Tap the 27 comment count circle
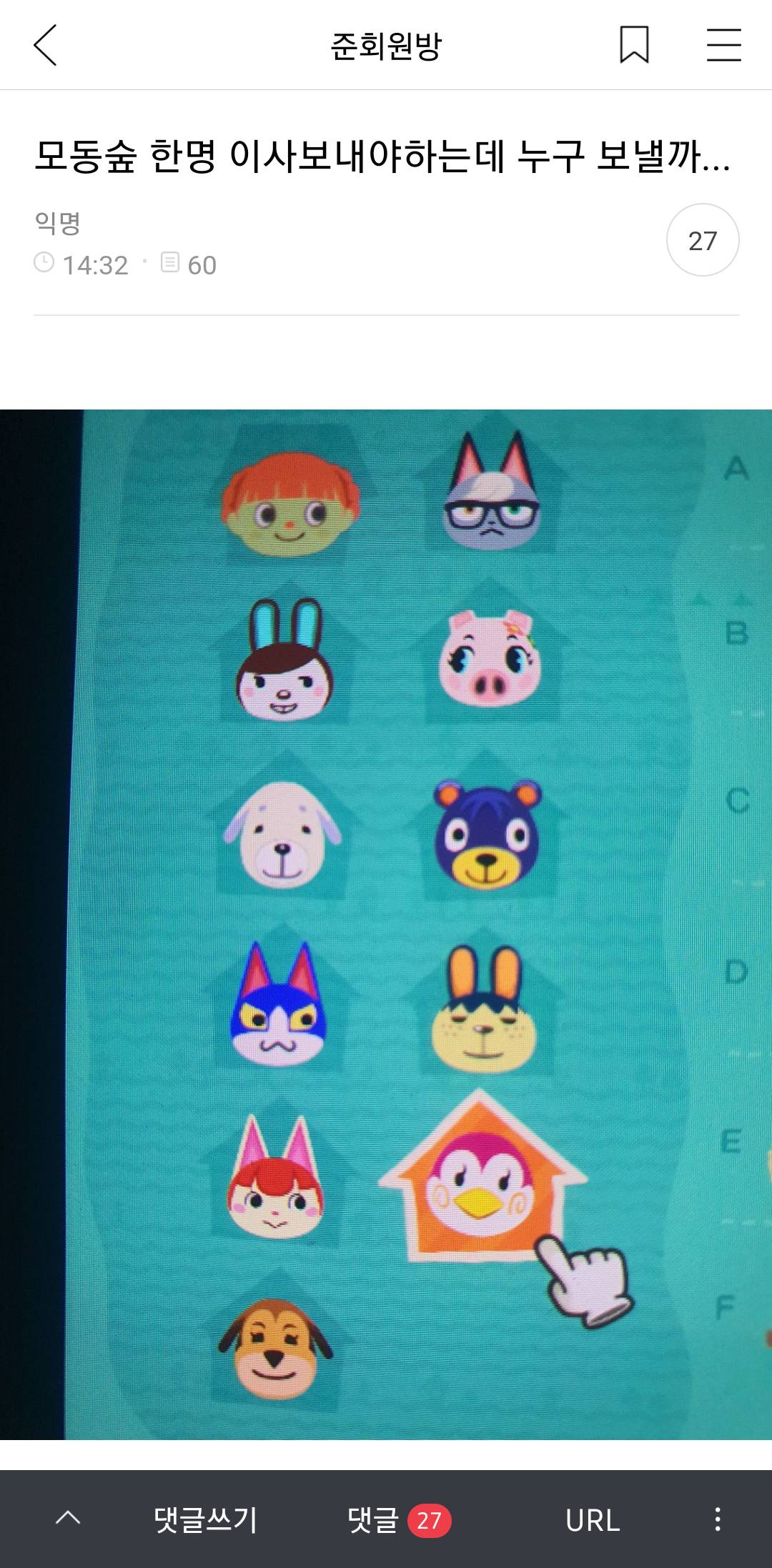The height and width of the screenshot is (1568, 772). click(x=702, y=240)
